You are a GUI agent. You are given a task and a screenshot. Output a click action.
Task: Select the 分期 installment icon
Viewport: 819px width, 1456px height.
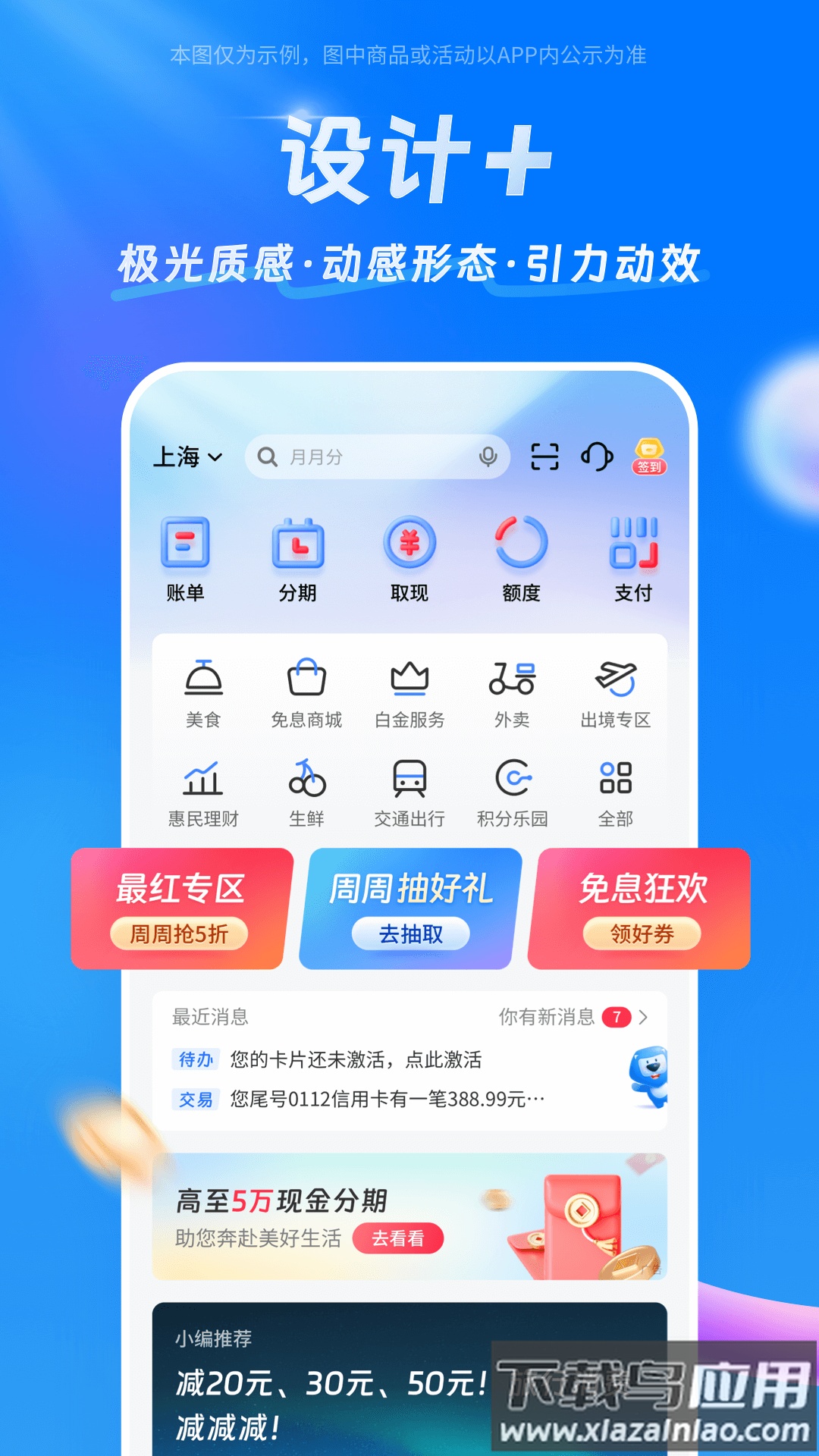pyautogui.click(x=299, y=542)
